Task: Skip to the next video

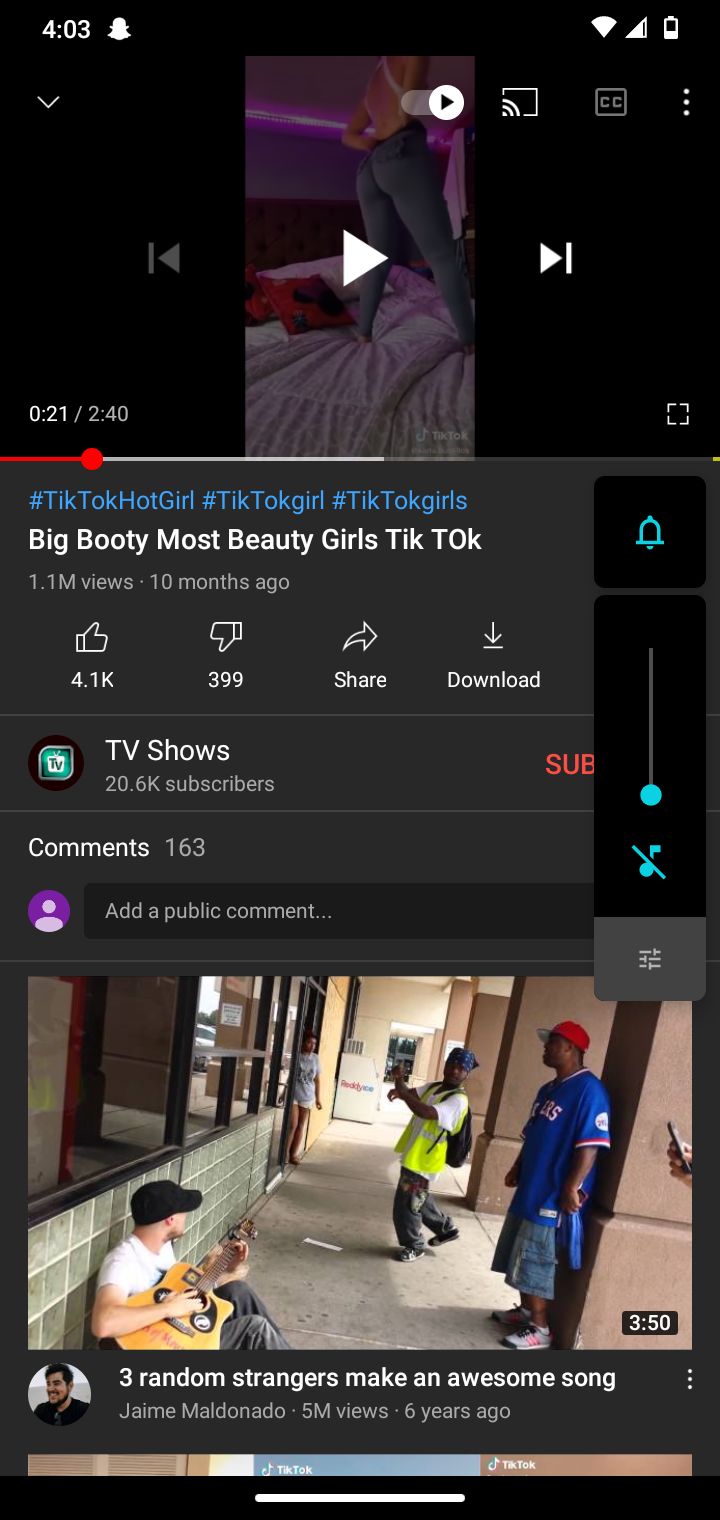Action: coord(556,258)
